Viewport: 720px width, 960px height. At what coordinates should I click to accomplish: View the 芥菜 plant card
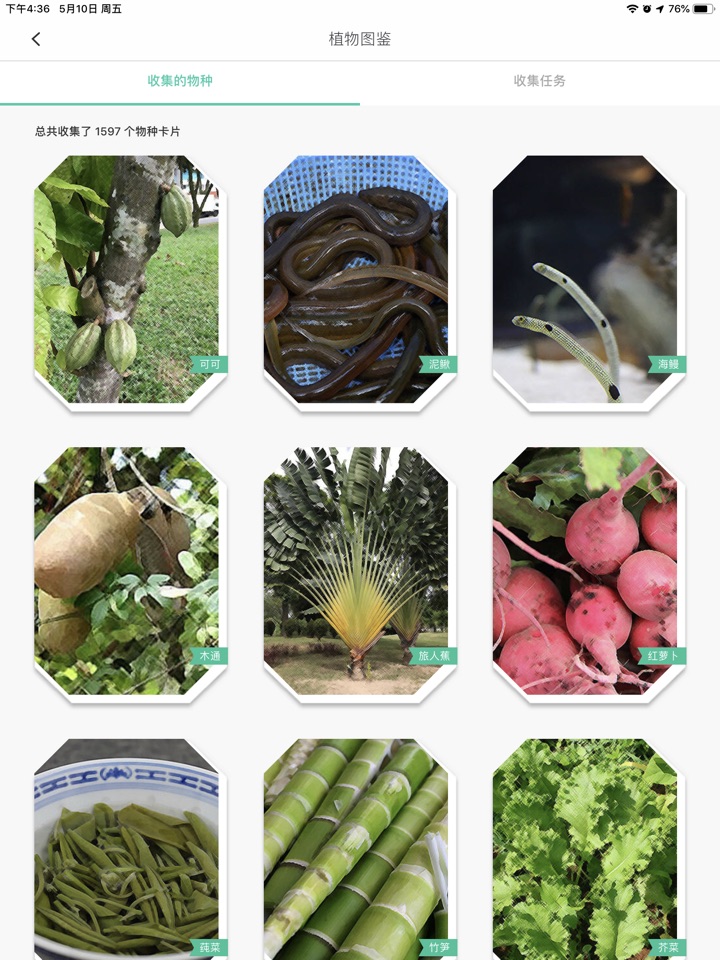click(x=584, y=850)
